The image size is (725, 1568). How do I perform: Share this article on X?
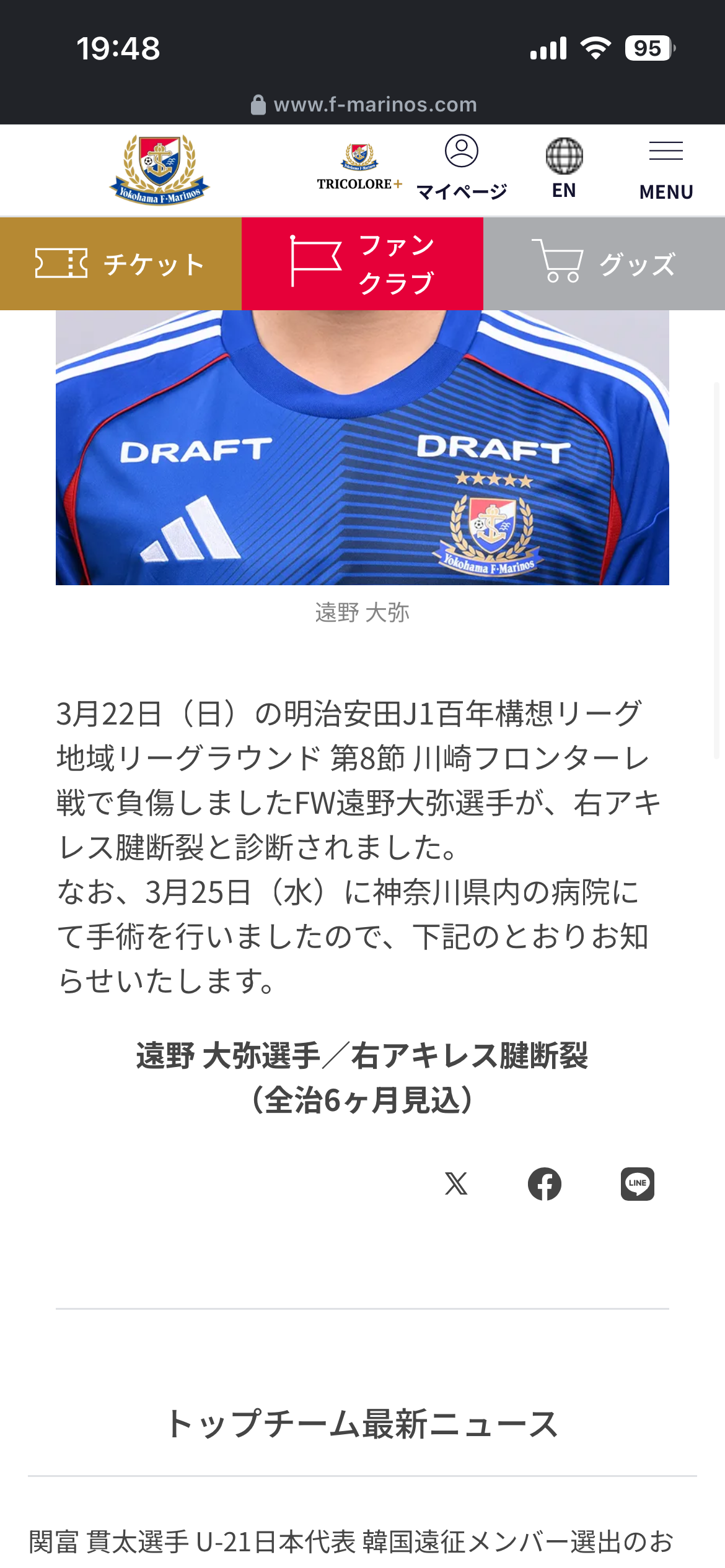tap(456, 1183)
